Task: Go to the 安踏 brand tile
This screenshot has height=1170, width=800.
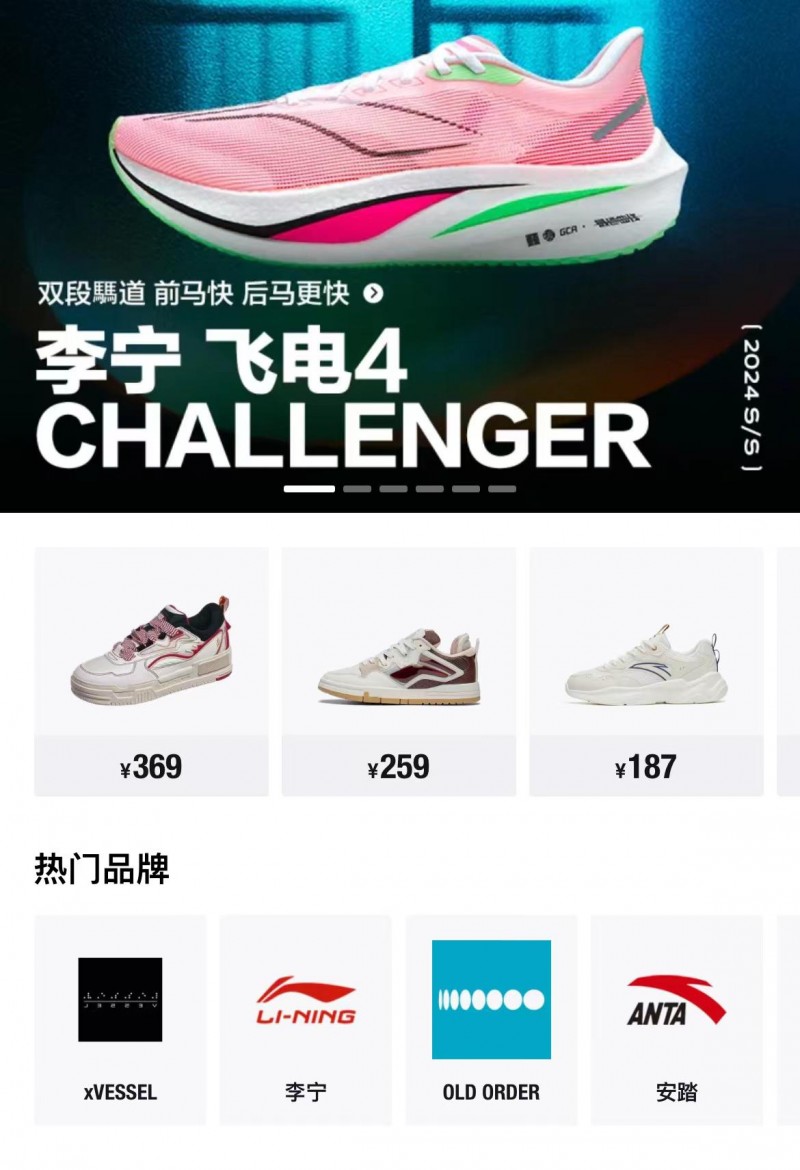Action: point(676,1018)
